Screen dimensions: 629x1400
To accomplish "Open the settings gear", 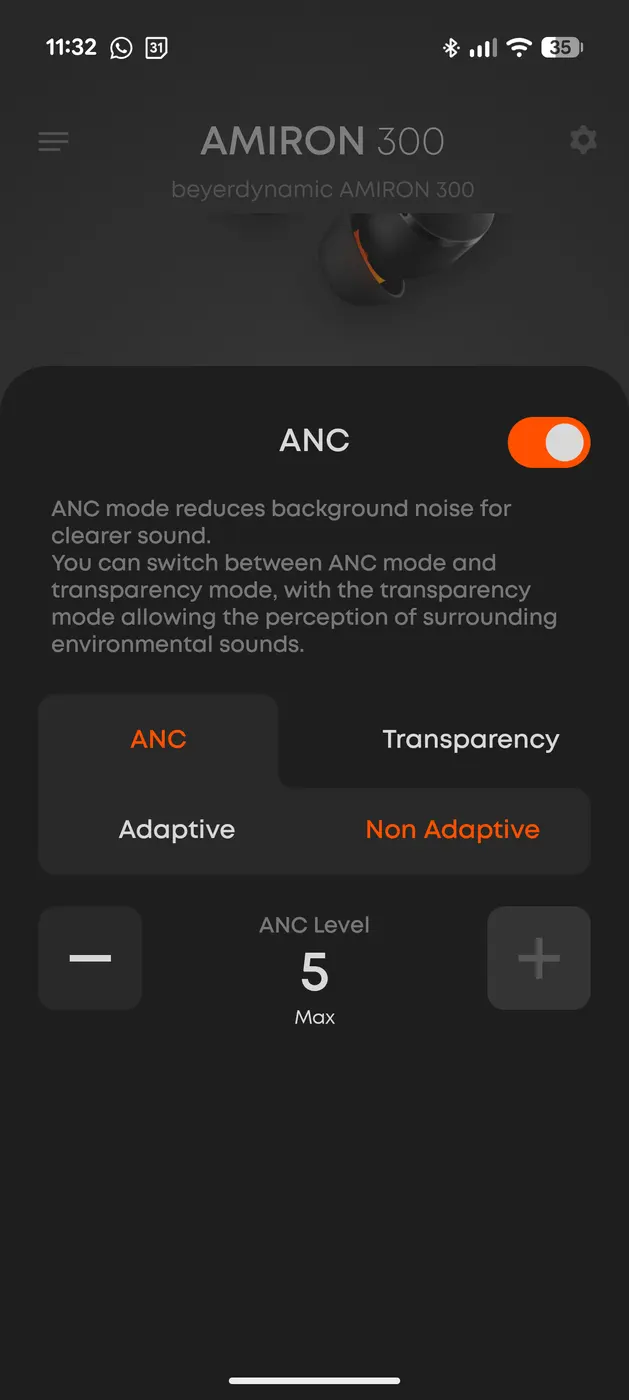I will coord(583,140).
